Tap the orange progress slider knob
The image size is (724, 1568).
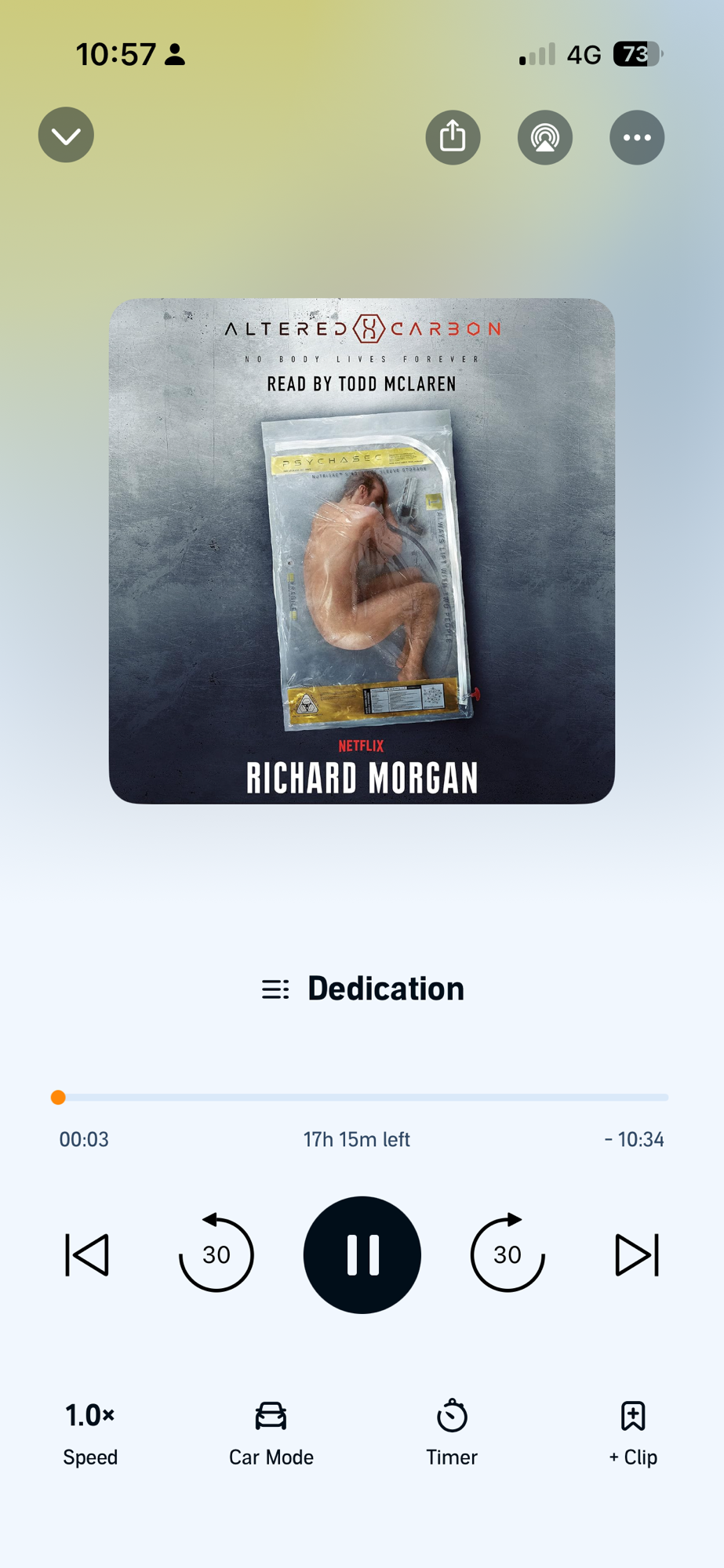[58, 1097]
